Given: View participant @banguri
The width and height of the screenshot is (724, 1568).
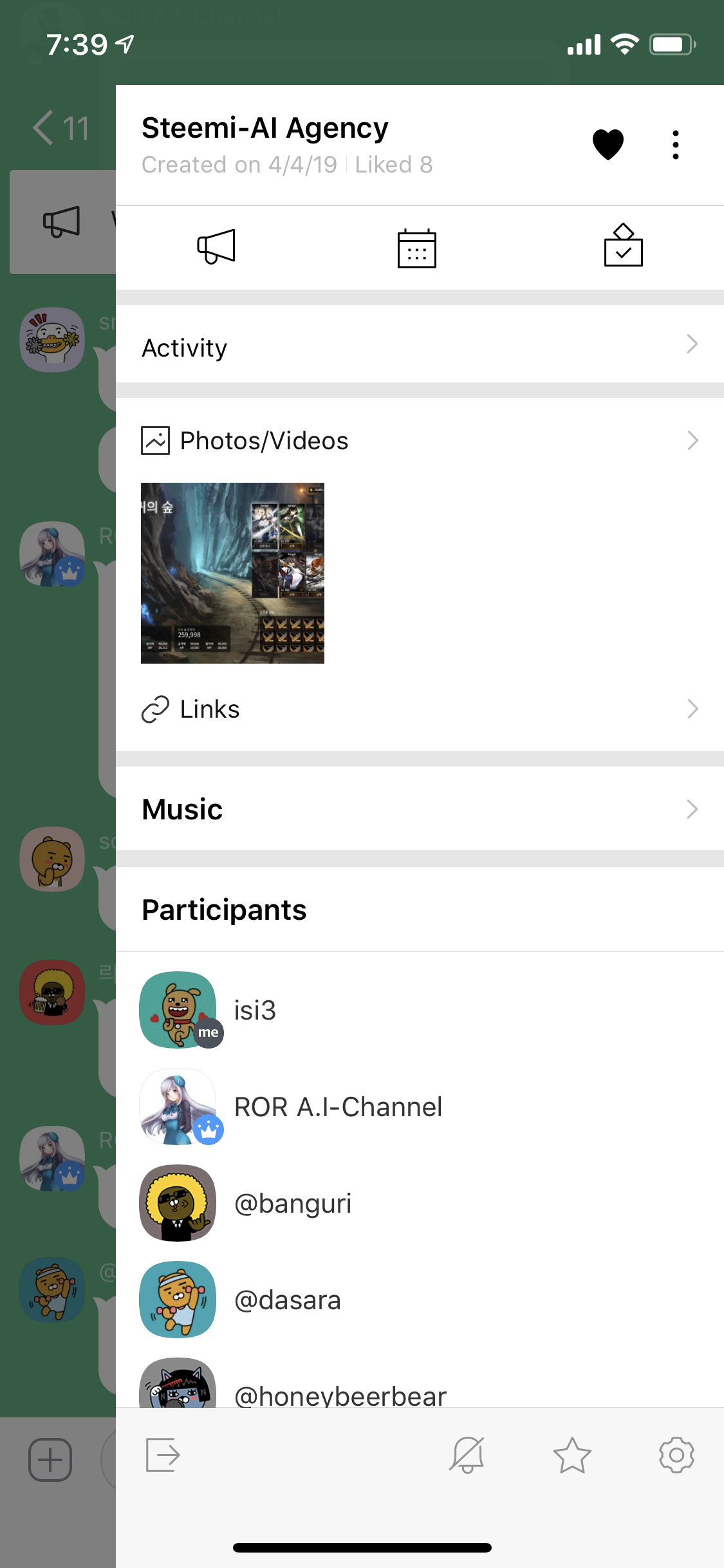Looking at the screenshot, I should (x=293, y=1204).
